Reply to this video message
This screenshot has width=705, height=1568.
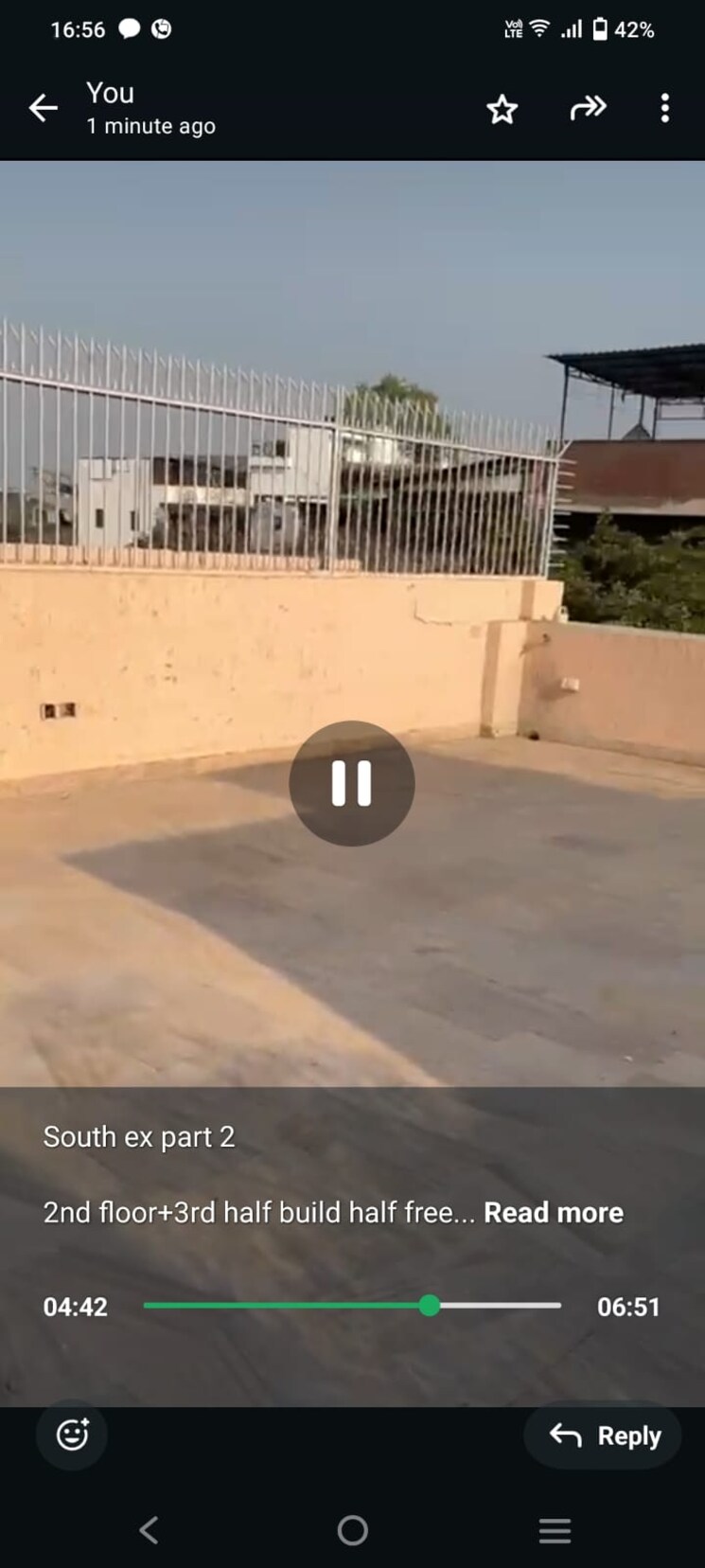click(x=604, y=1435)
